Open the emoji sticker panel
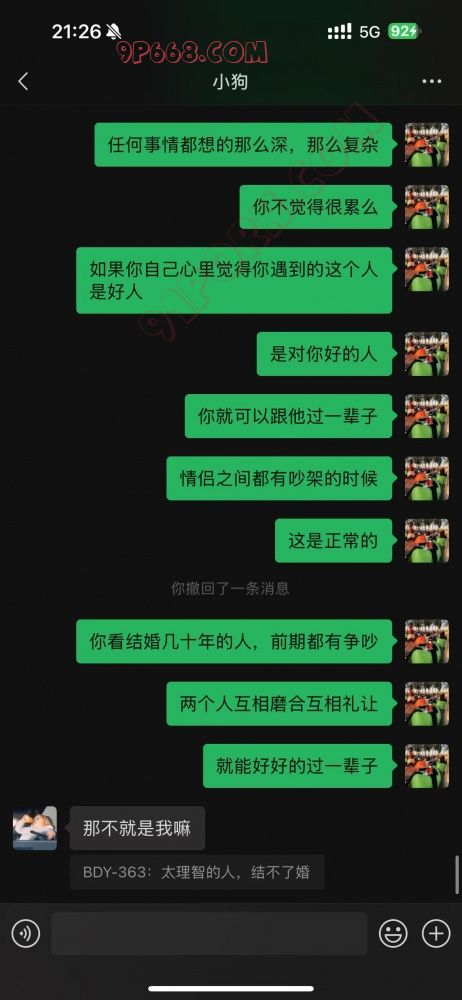Image resolution: width=462 pixels, height=1000 pixels. (393, 934)
